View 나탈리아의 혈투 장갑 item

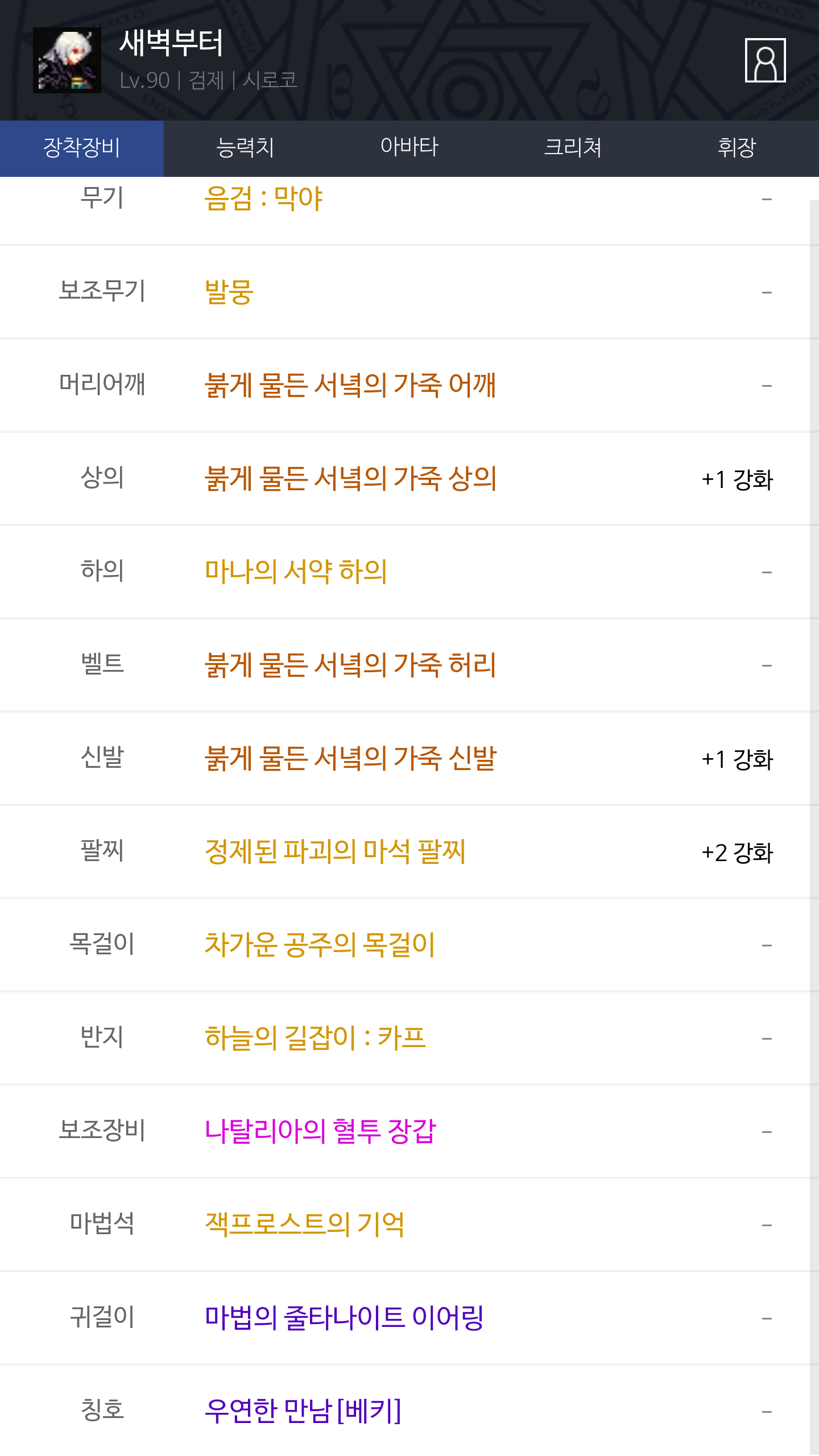coord(320,1132)
